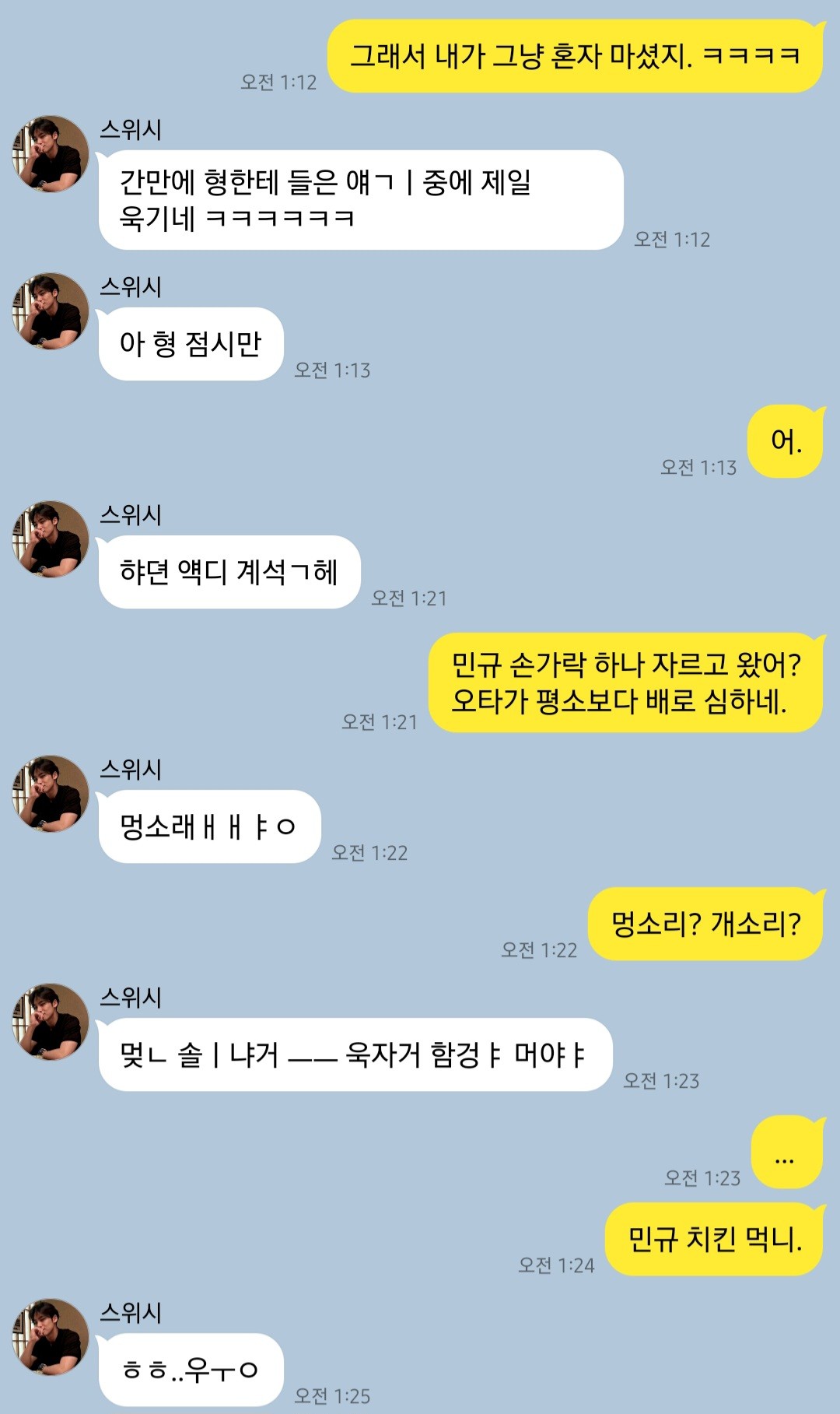
Task: View 스위시's avatar beside 'ㅎㅎ..우ㅜㅇ' message
Action: coord(51,1336)
